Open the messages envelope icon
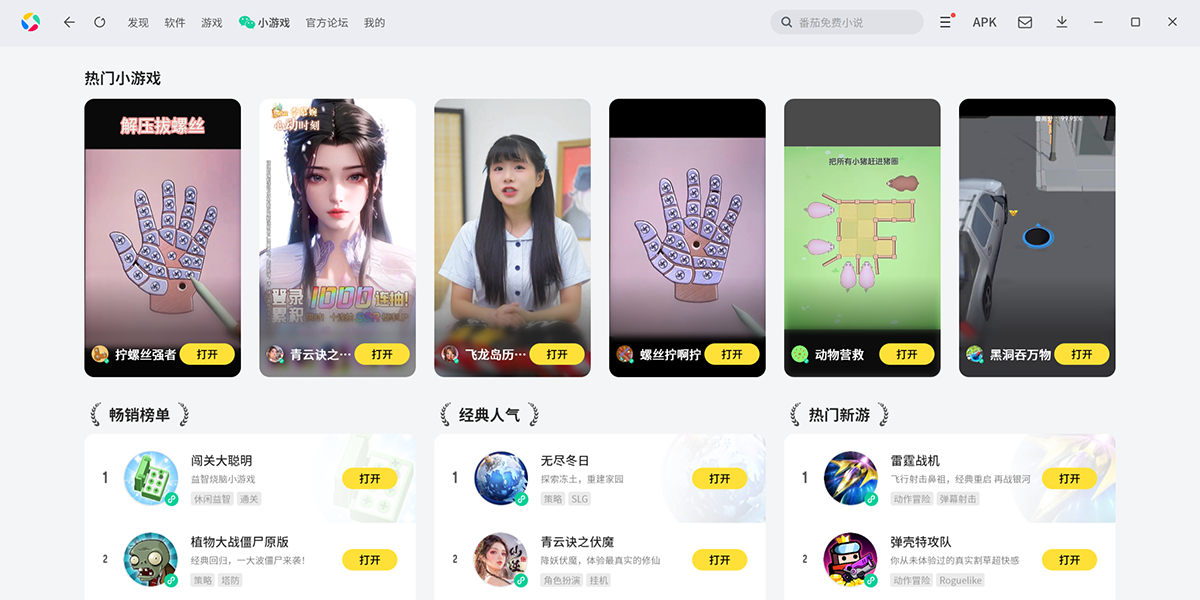 [1025, 22]
